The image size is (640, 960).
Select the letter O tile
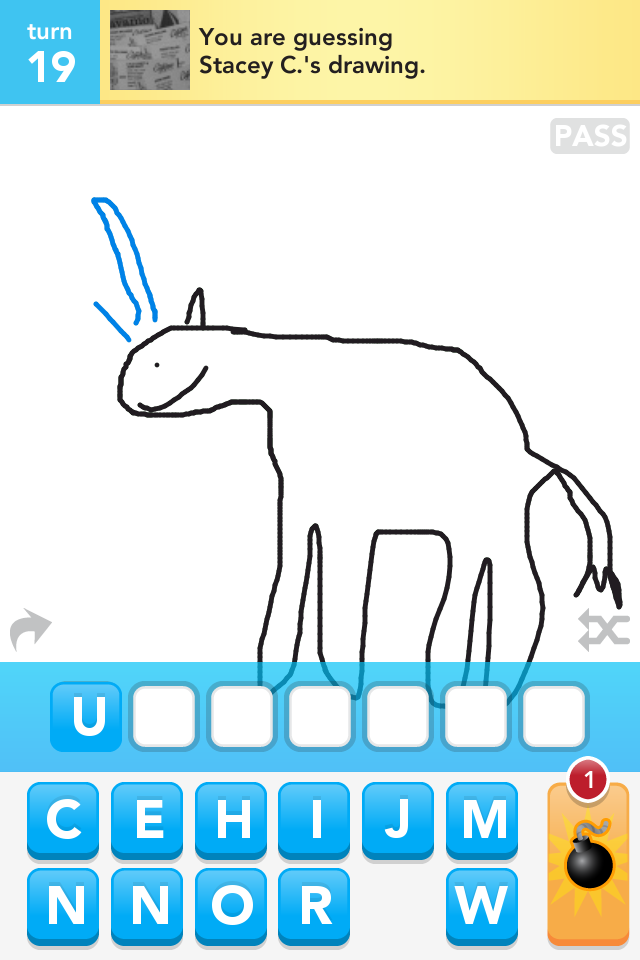[231, 906]
